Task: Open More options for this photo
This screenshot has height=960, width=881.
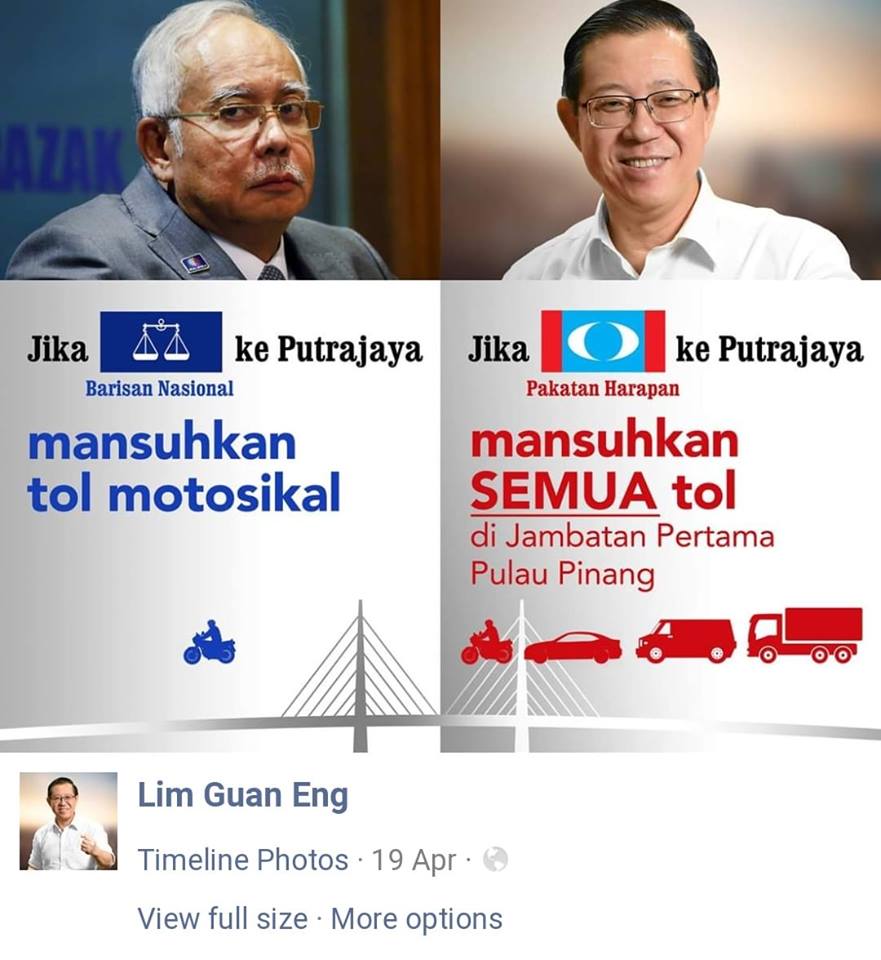Action: click(416, 918)
